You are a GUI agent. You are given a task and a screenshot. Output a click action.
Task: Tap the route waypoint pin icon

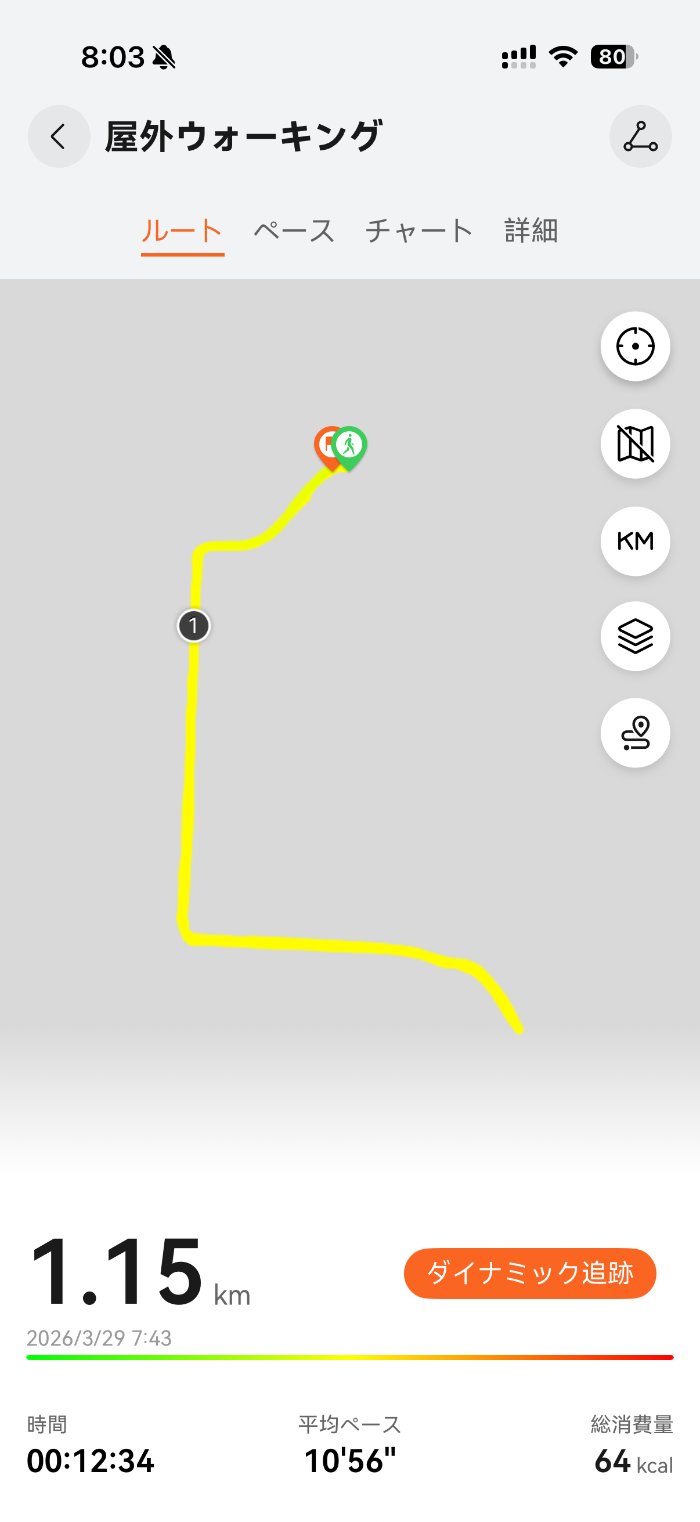pyautogui.click(x=635, y=733)
